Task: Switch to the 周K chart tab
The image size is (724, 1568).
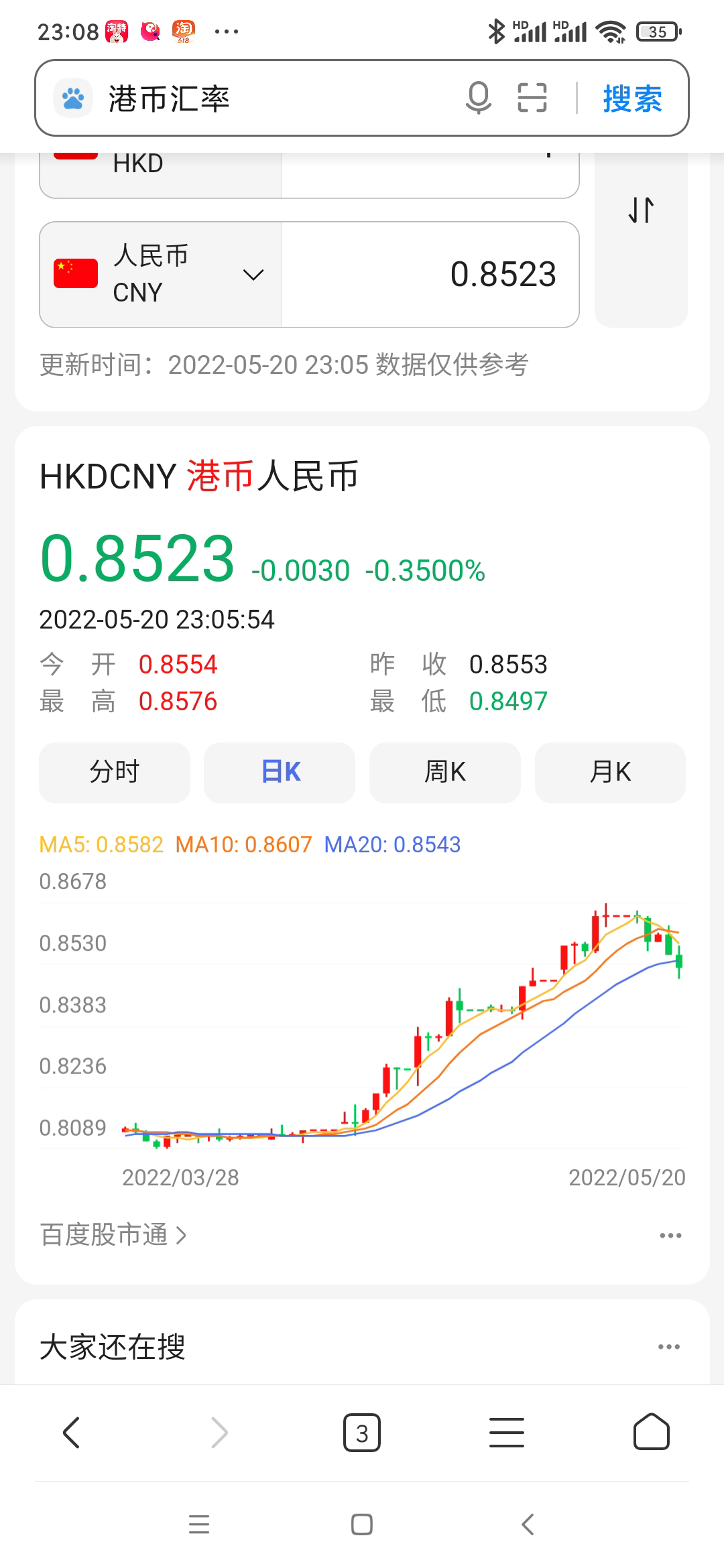Action: click(x=445, y=772)
